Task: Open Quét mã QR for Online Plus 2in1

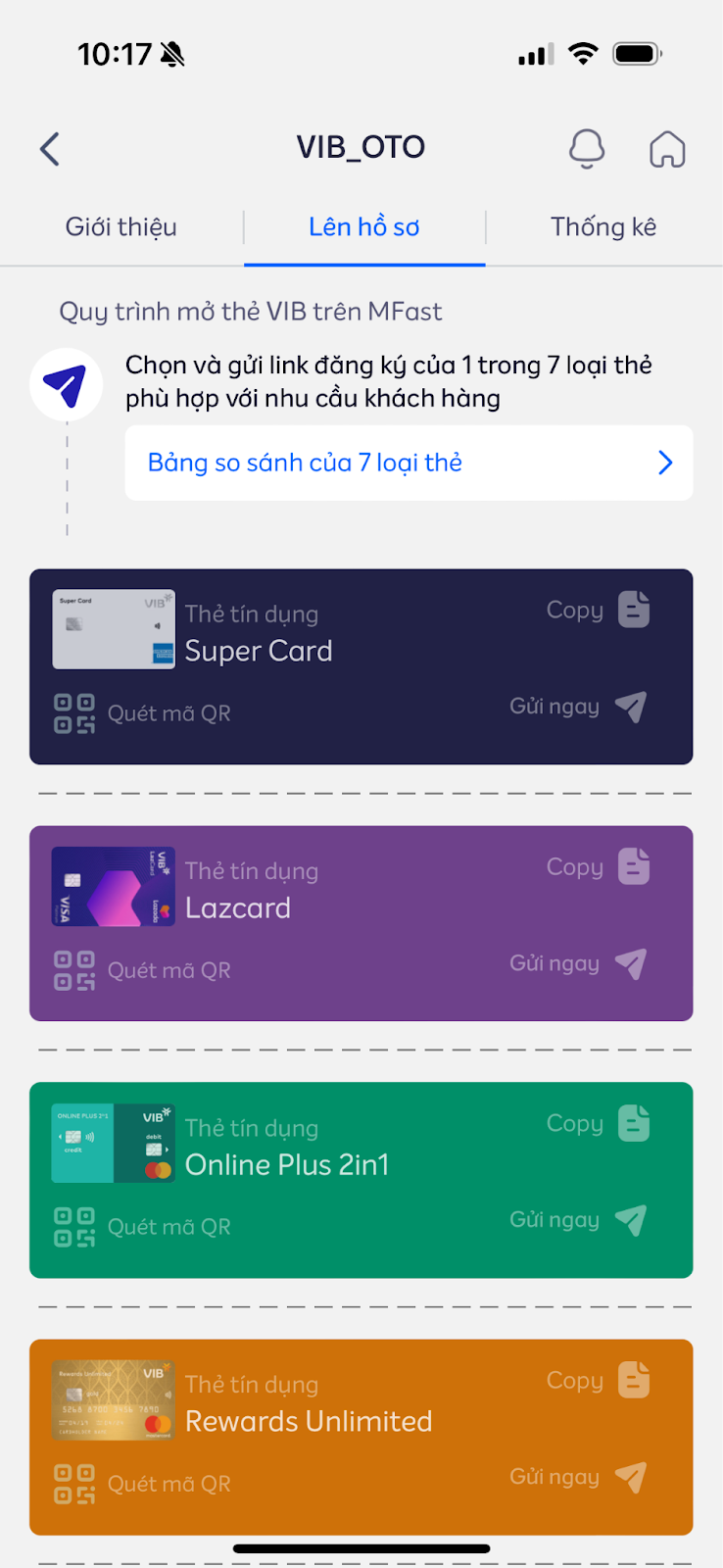Action: (x=142, y=1227)
